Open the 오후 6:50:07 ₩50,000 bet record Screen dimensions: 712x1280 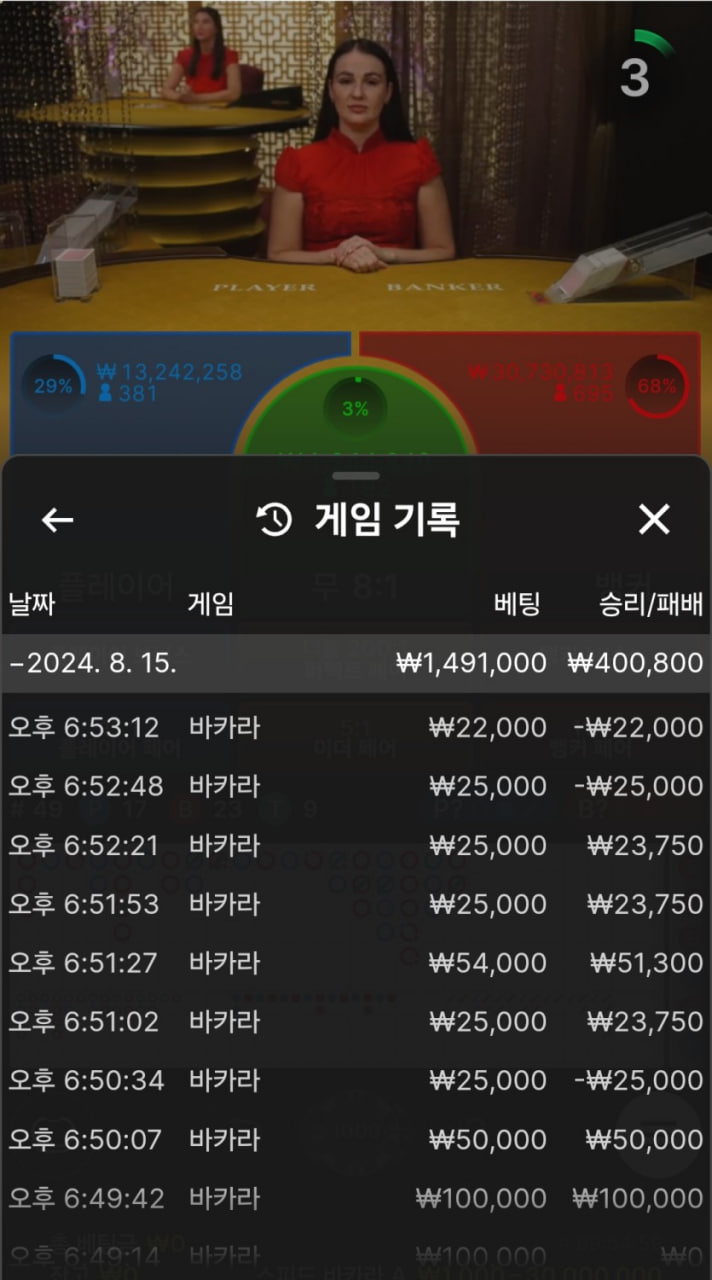point(356,1140)
